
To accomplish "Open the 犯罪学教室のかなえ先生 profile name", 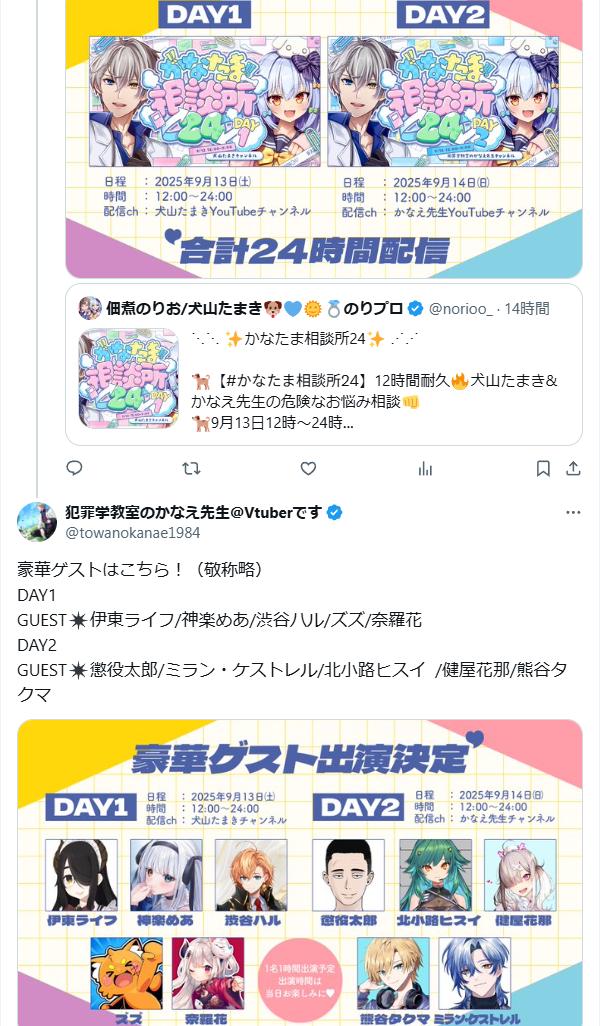I will click(193, 512).
